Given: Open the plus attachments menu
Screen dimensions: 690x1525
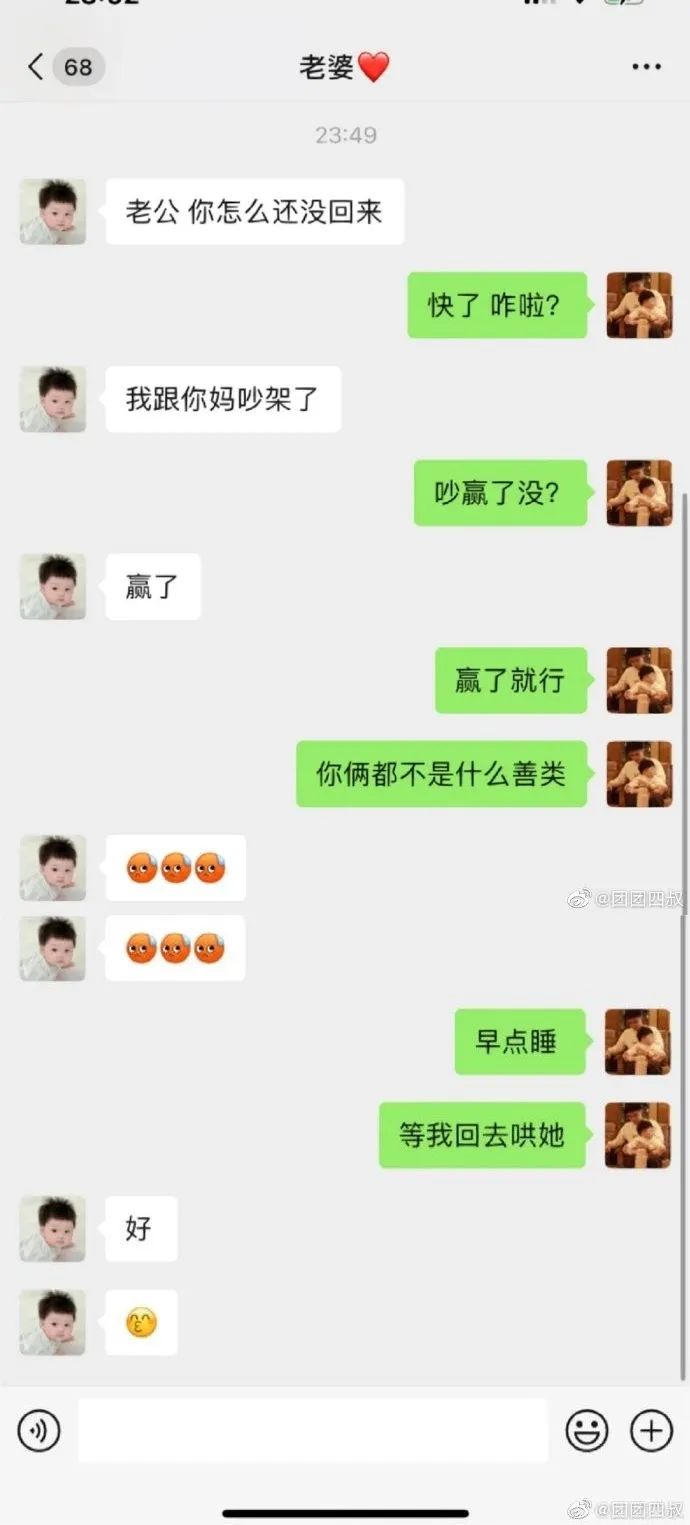Looking at the screenshot, I should [651, 1430].
